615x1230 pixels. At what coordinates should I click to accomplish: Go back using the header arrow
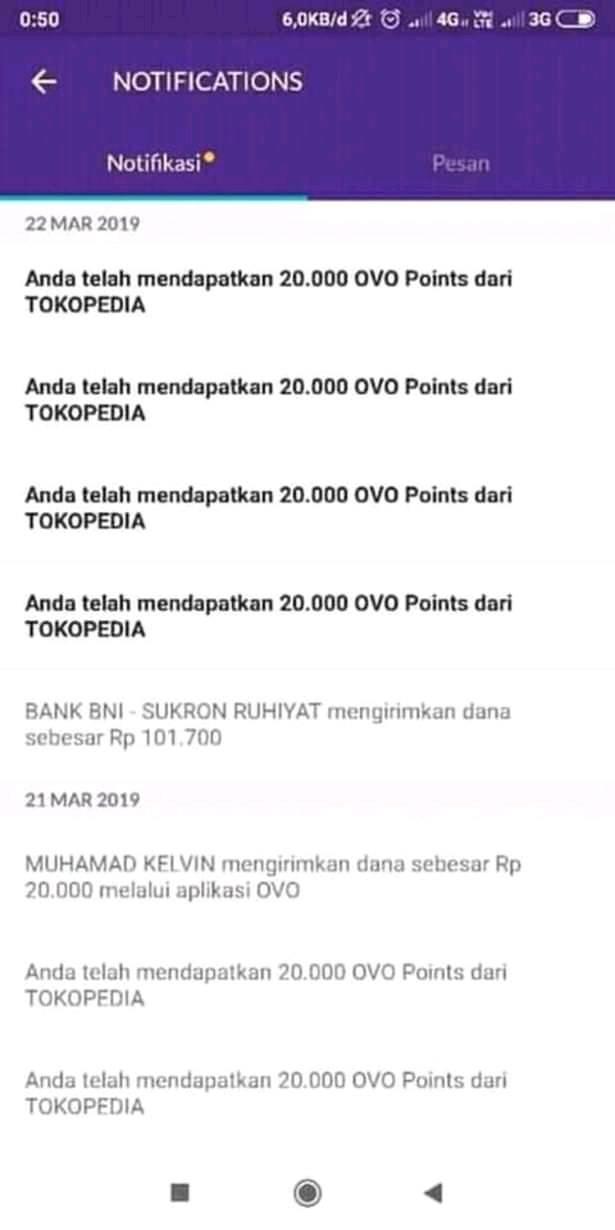44,82
